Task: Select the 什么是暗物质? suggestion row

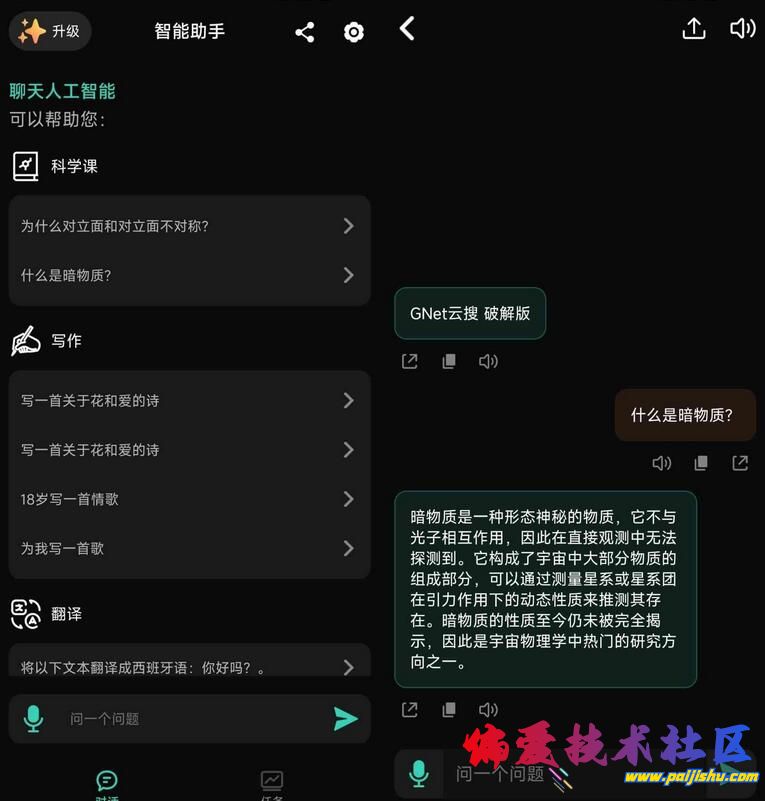Action: tap(189, 275)
